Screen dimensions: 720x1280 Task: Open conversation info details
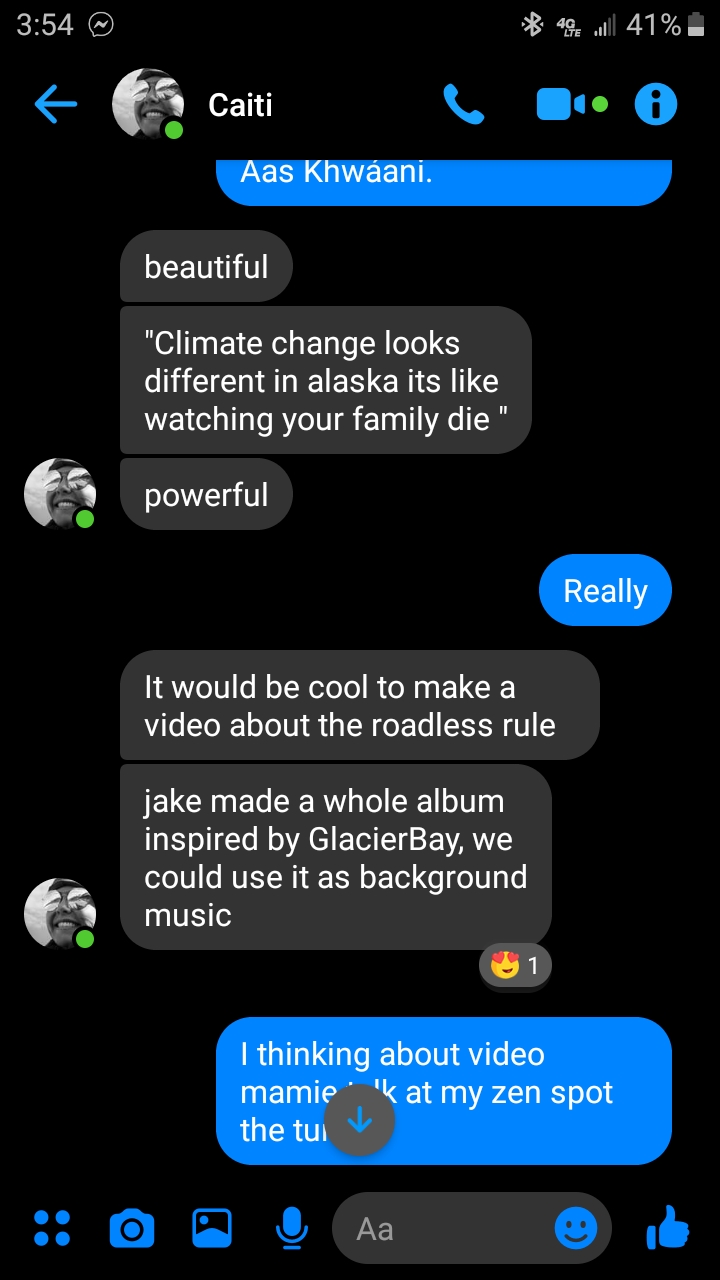point(656,104)
